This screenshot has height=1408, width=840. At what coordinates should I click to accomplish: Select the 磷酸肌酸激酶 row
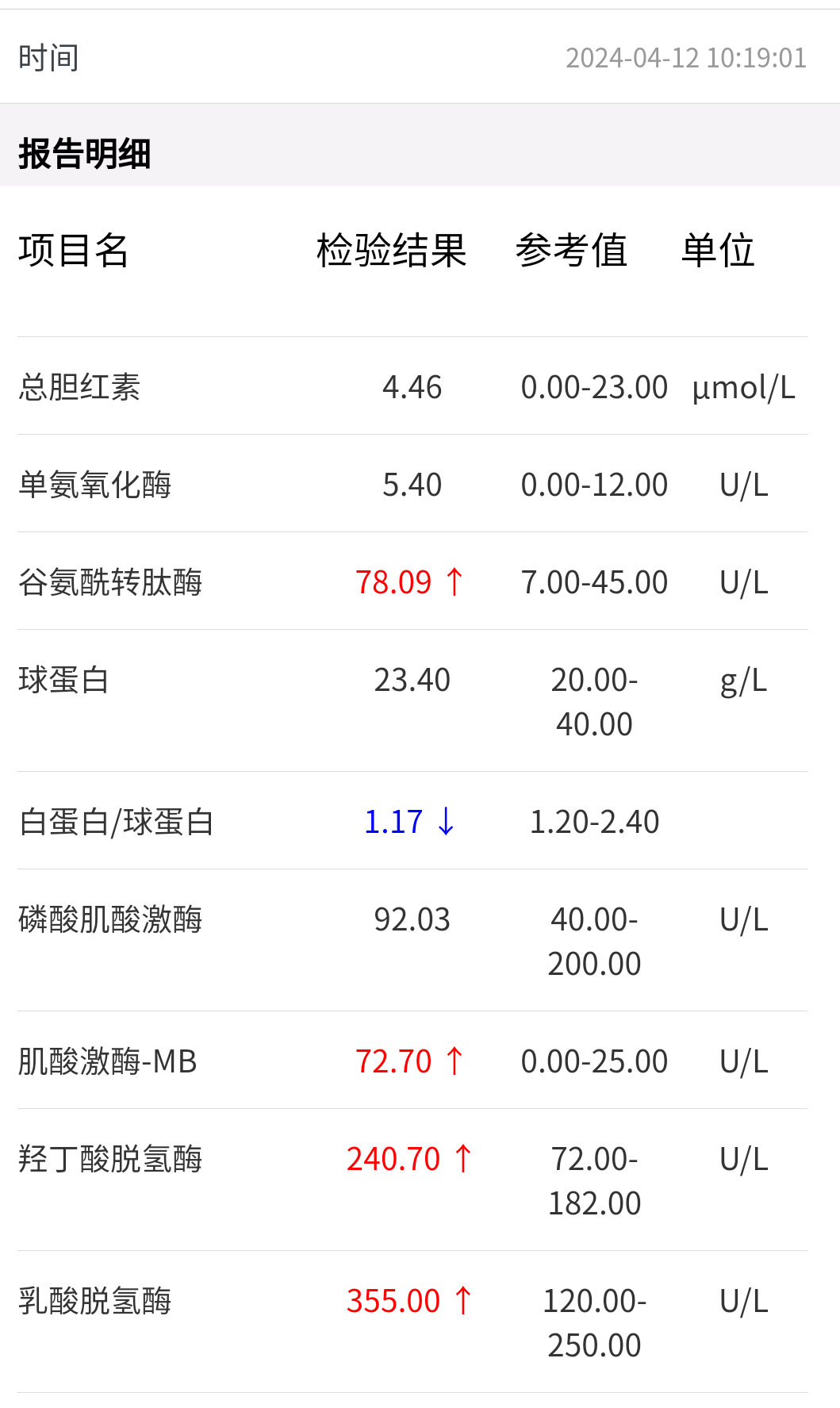tap(111, 919)
